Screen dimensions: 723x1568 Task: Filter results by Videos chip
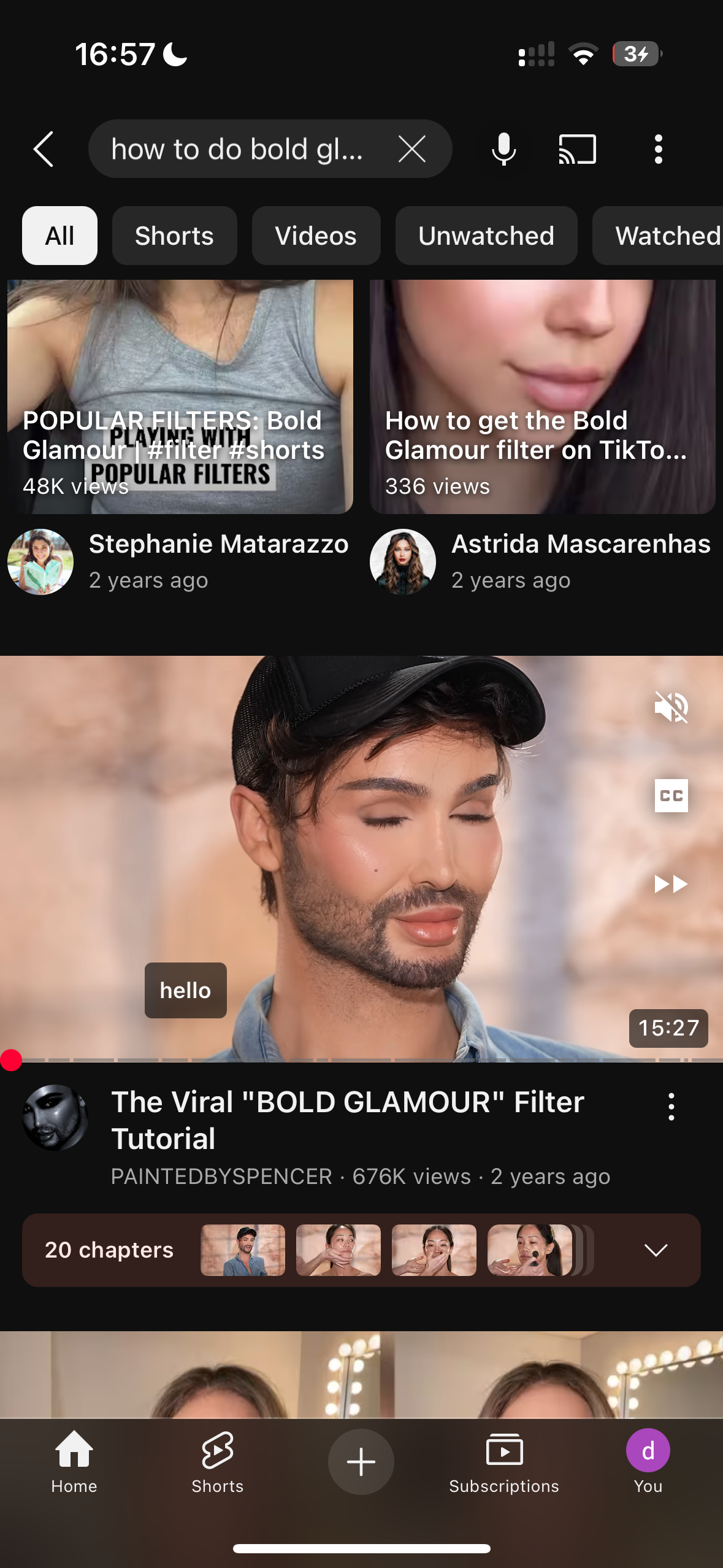pyautogui.click(x=315, y=236)
